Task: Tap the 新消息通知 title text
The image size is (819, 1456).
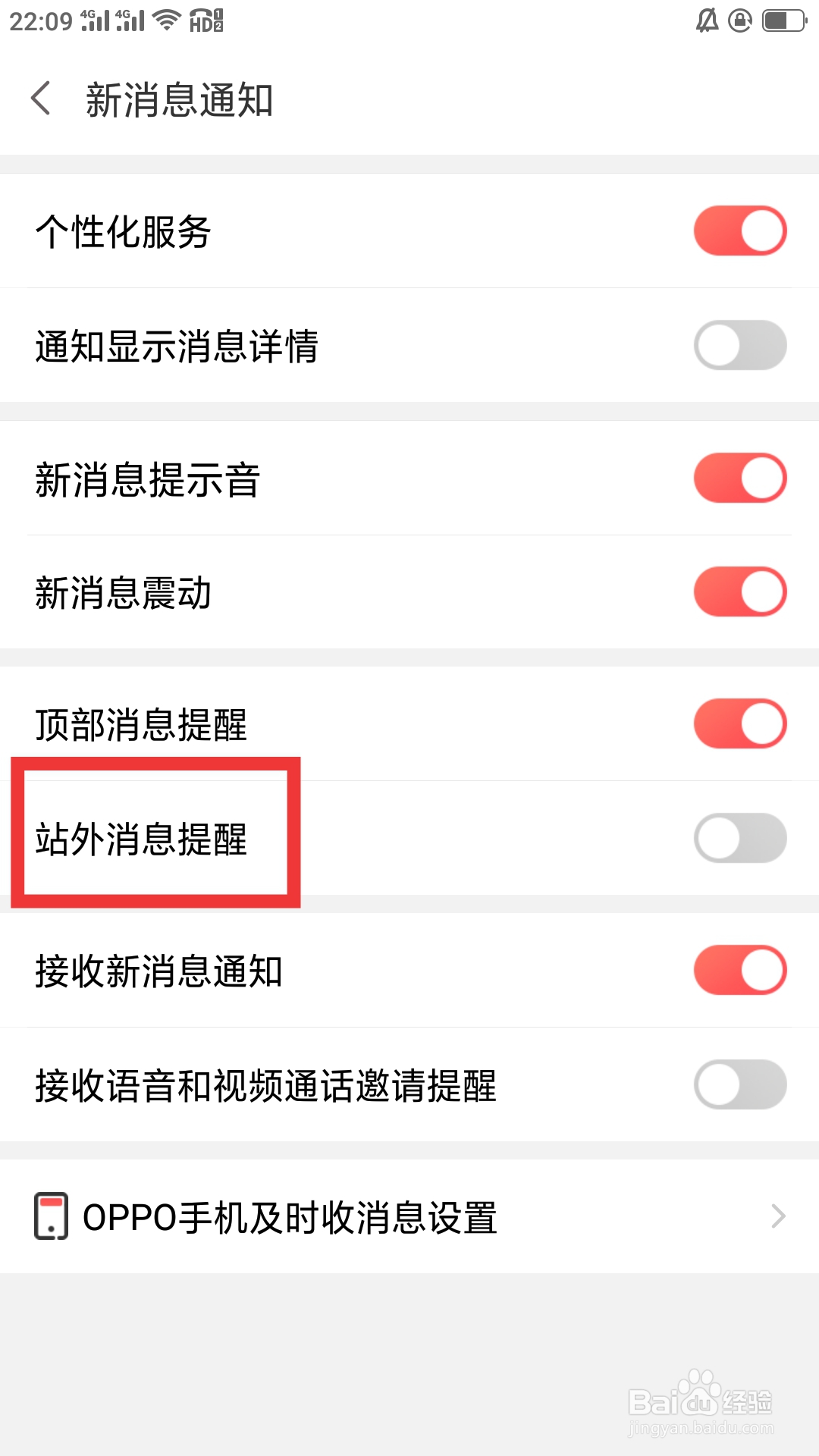Action: [x=180, y=99]
